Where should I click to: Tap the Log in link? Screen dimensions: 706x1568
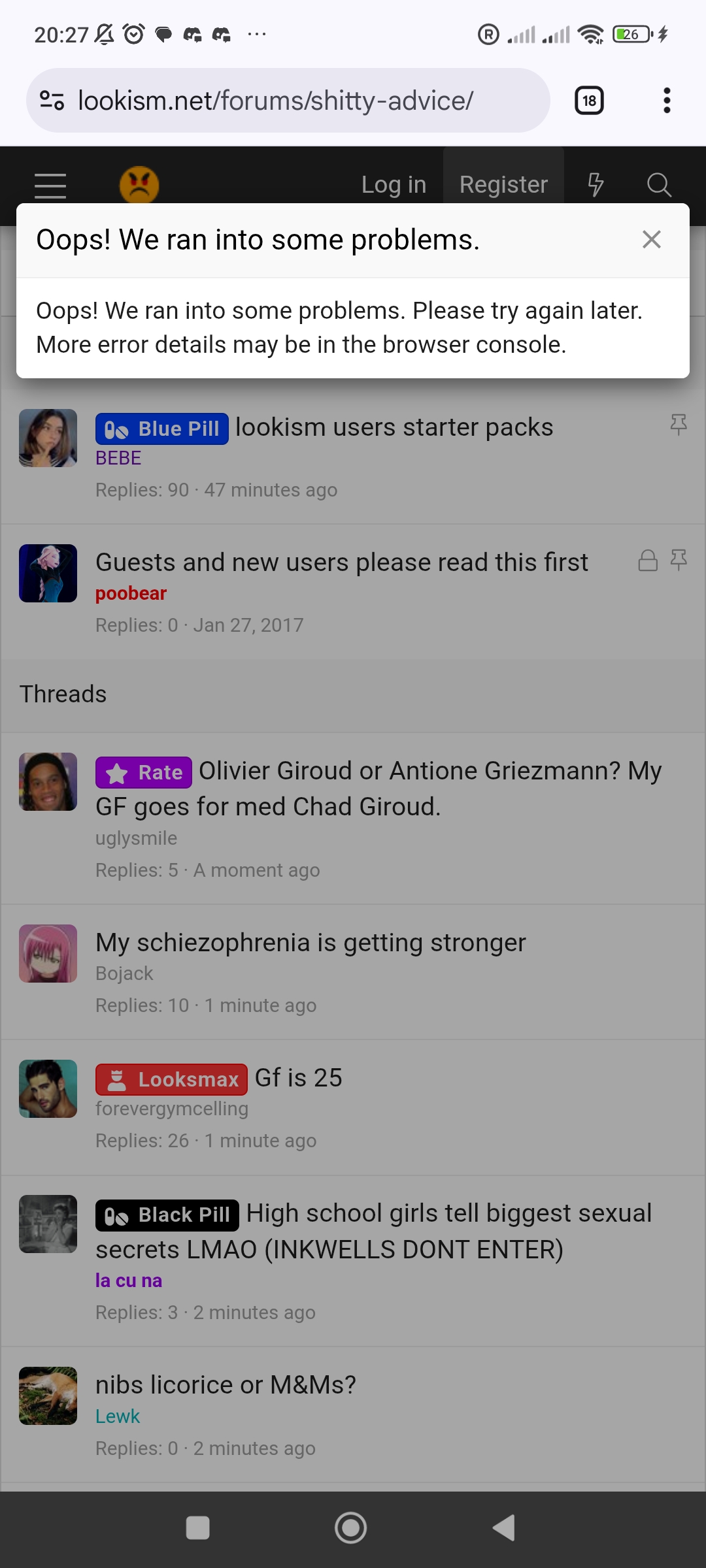click(394, 185)
